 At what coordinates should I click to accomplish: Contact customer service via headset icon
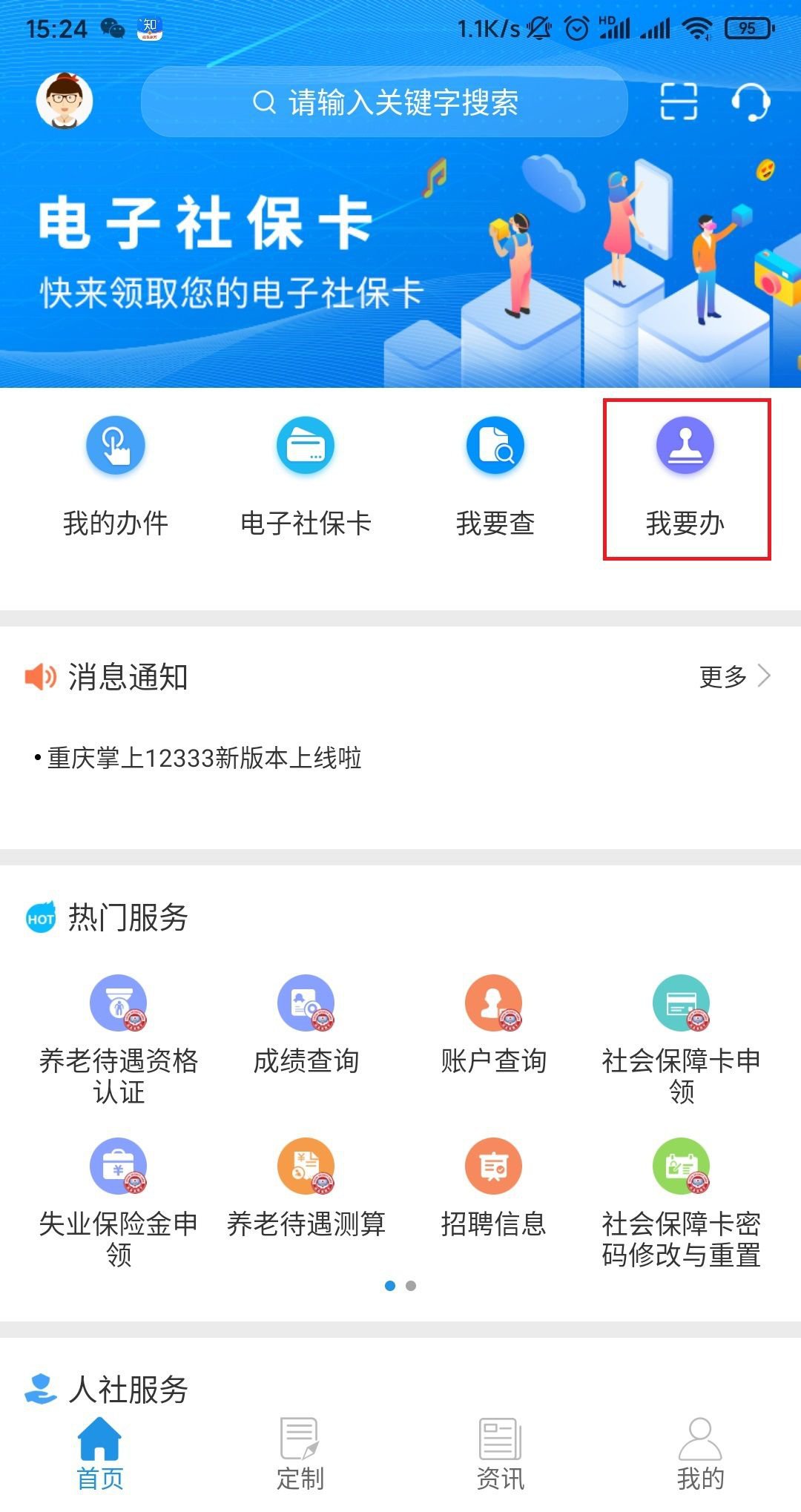coord(751,102)
